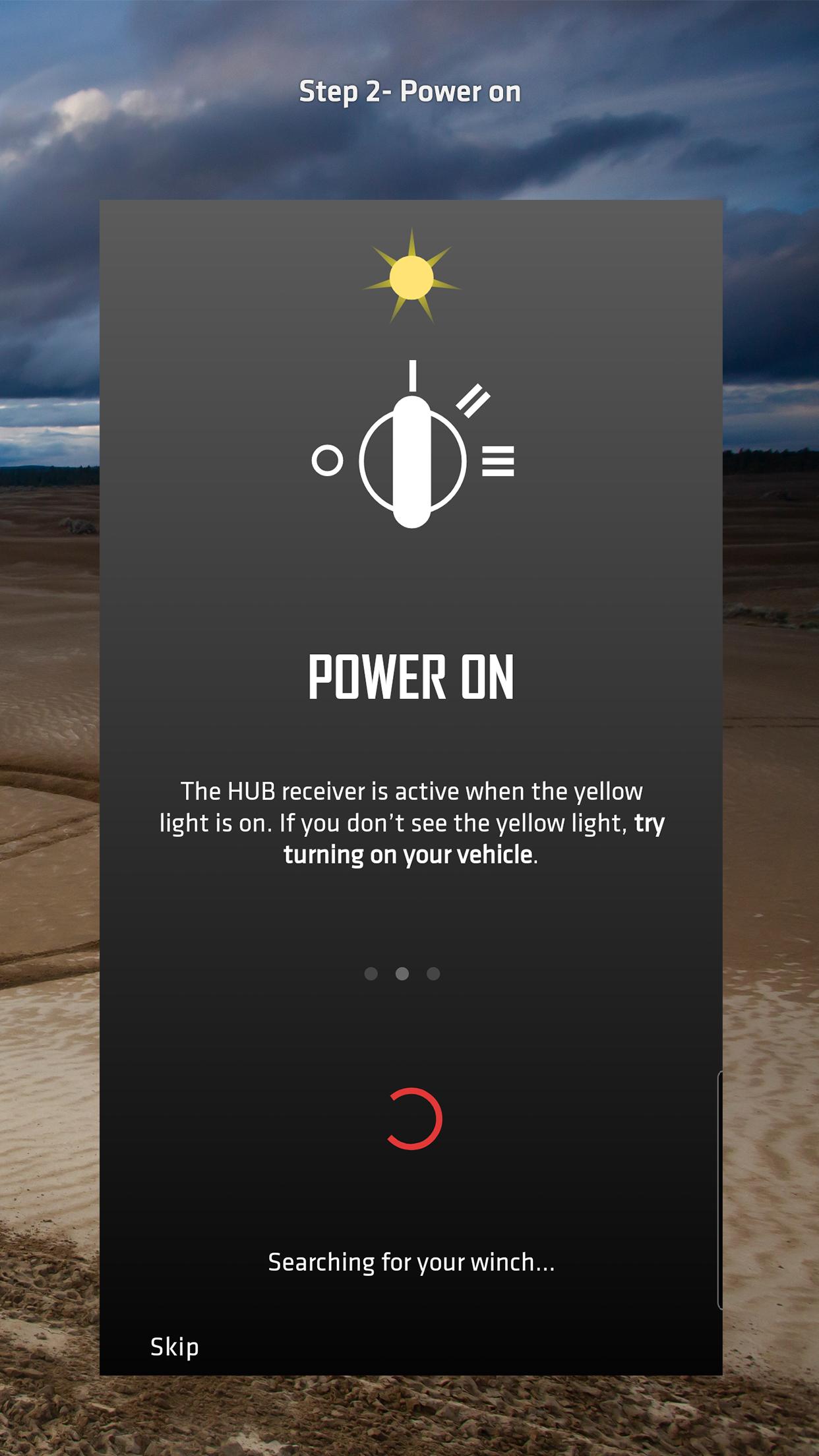Skip the winch search step
This screenshot has width=819, height=1456.
[174, 1347]
